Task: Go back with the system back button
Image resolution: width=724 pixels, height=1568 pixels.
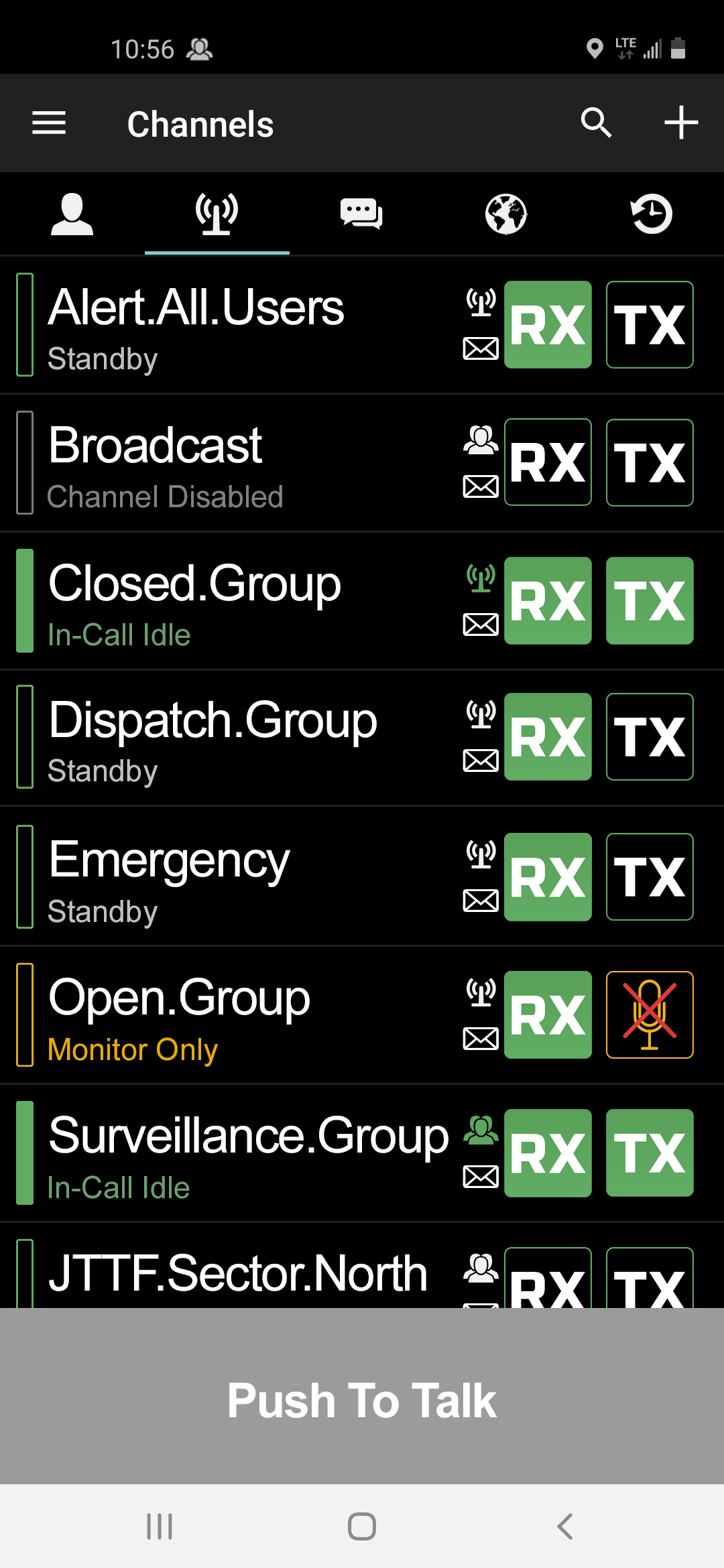Action: click(x=565, y=1526)
